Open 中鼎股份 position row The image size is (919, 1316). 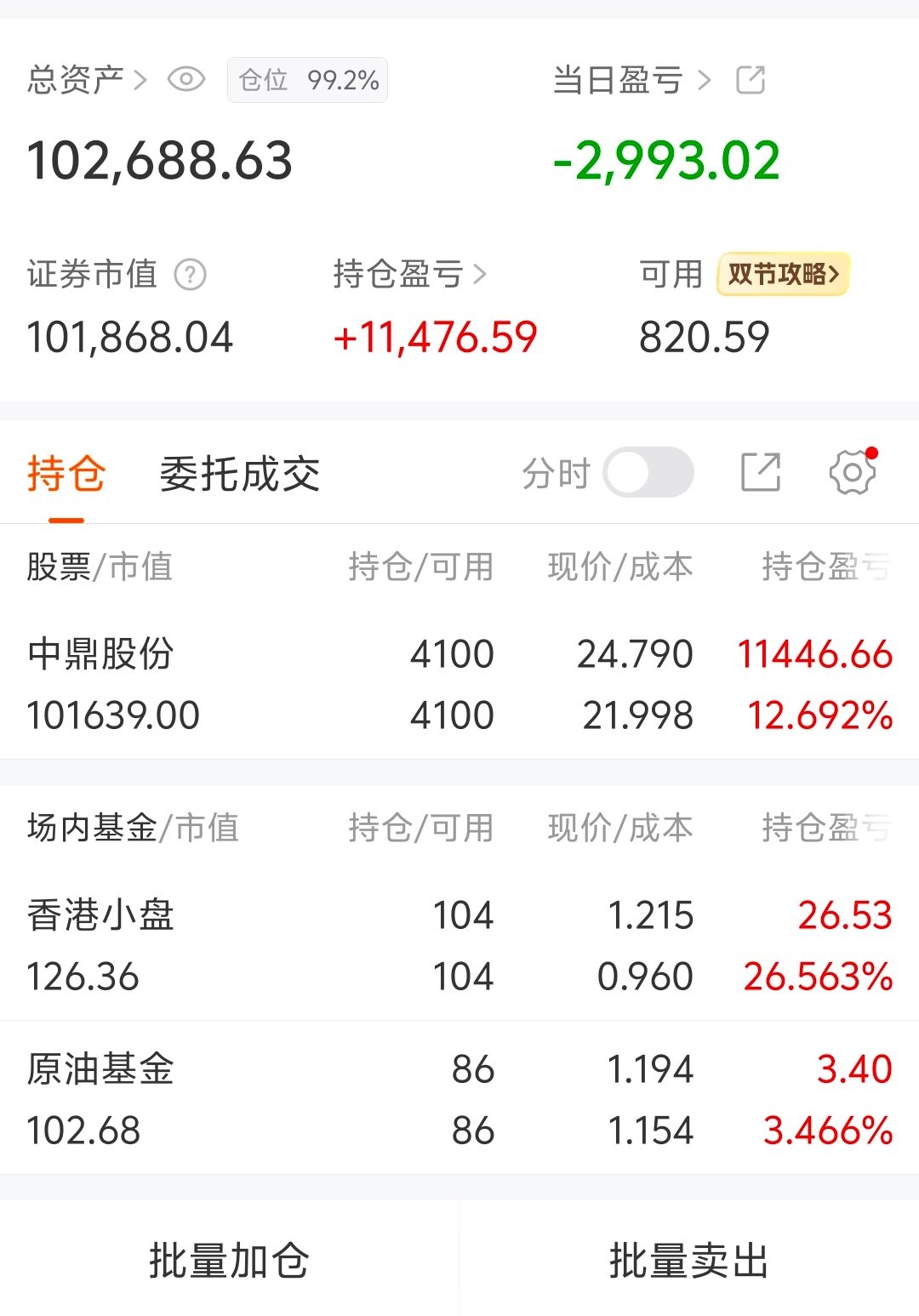(x=459, y=684)
